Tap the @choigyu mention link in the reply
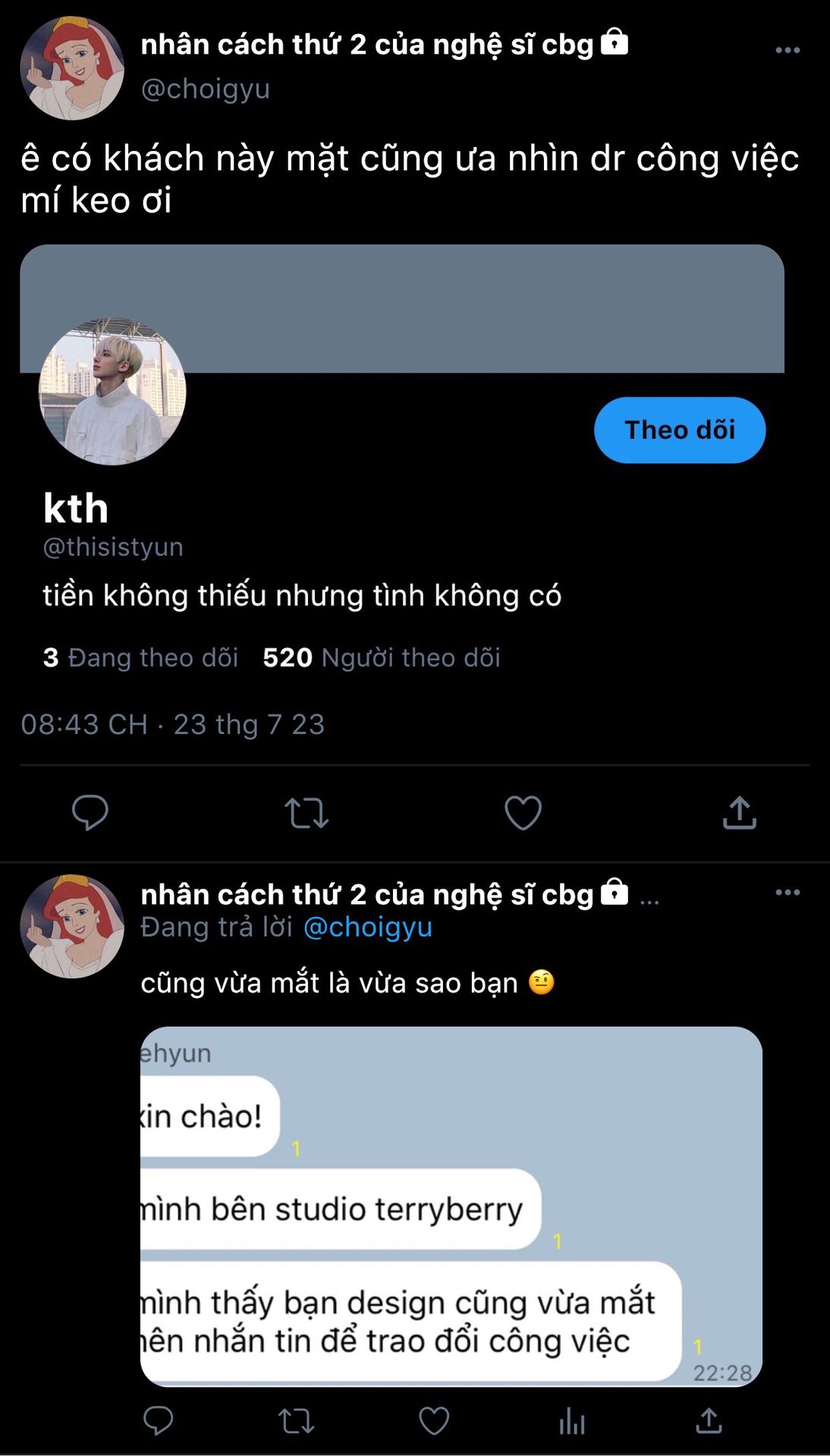Image resolution: width=830 pixels, height=1456 pixels. point(368,927)
